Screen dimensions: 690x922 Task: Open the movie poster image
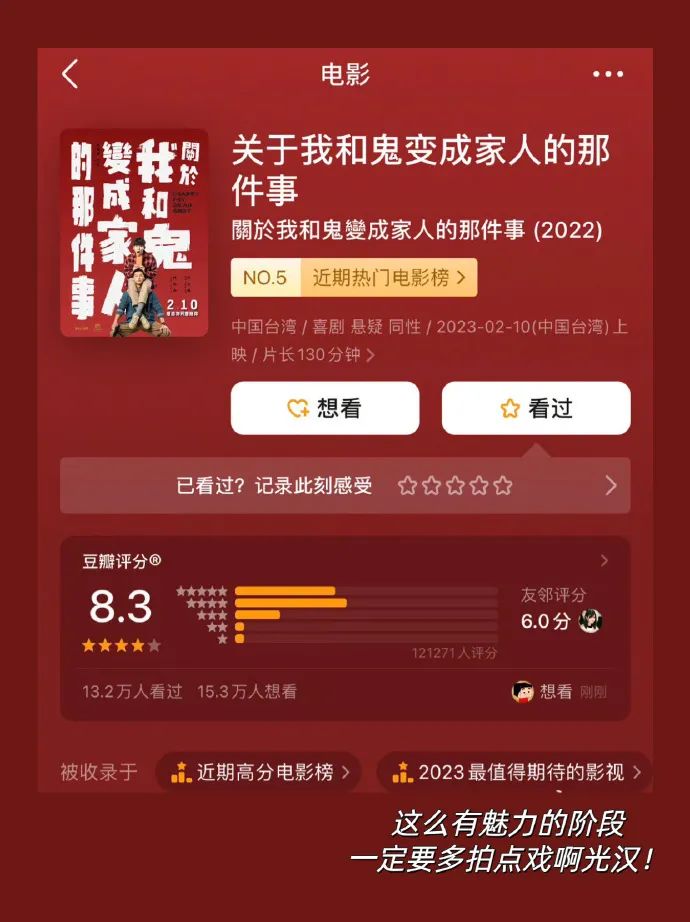point(134,233)
